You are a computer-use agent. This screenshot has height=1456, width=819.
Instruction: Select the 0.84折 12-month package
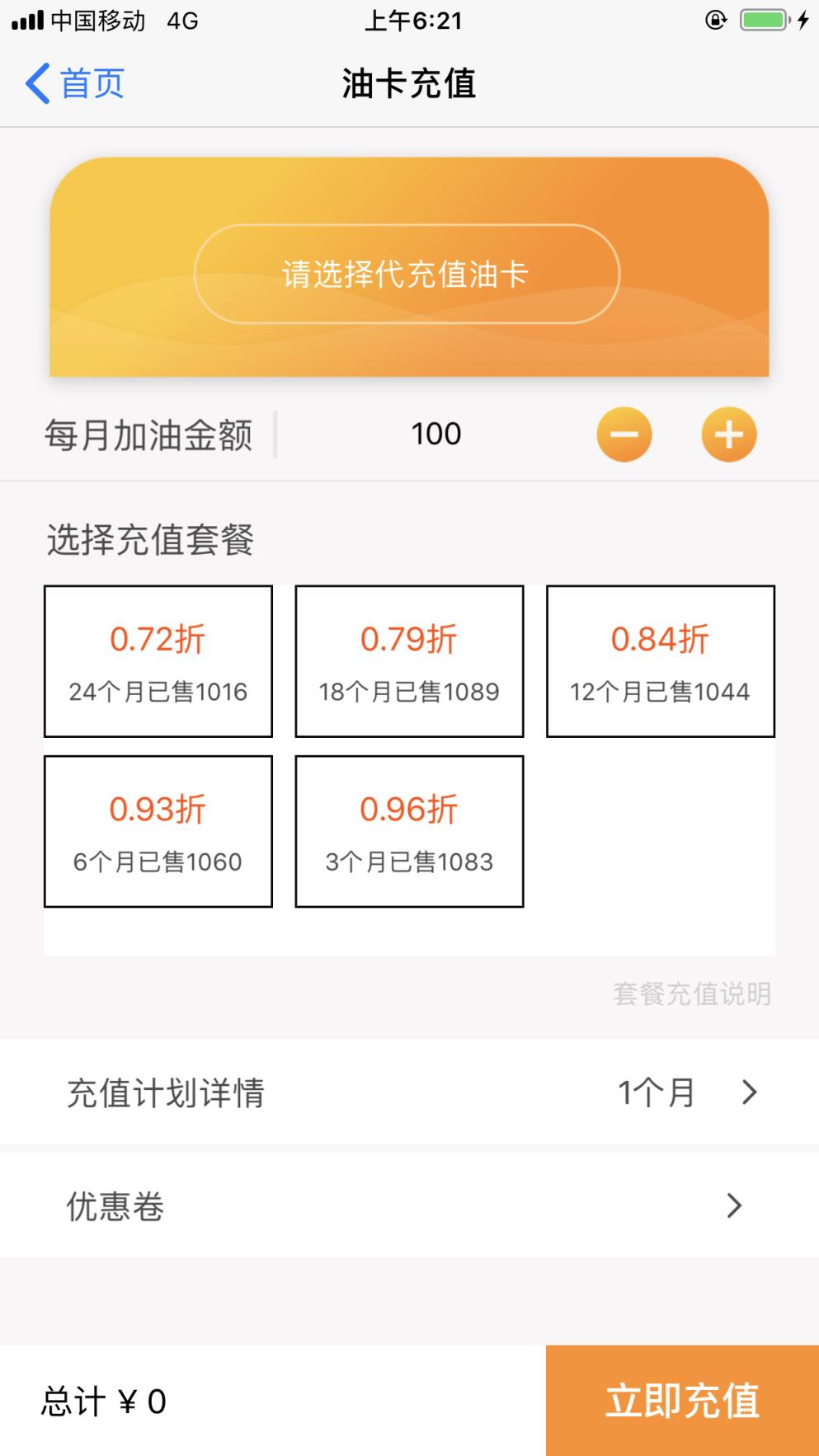point(661,660)
